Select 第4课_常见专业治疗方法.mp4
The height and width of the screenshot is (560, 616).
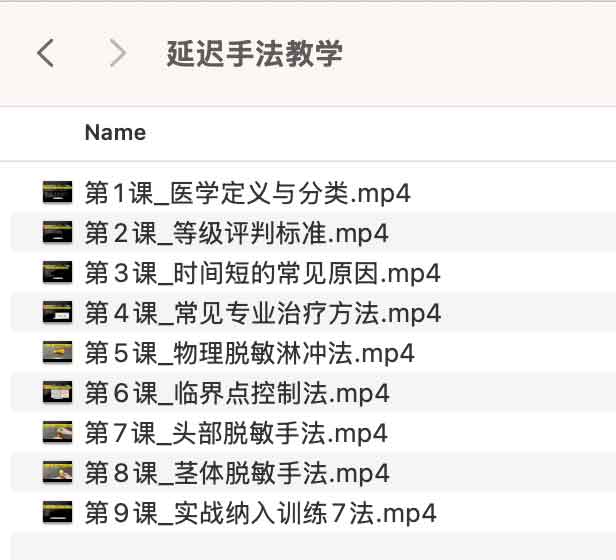pos(262,313)
